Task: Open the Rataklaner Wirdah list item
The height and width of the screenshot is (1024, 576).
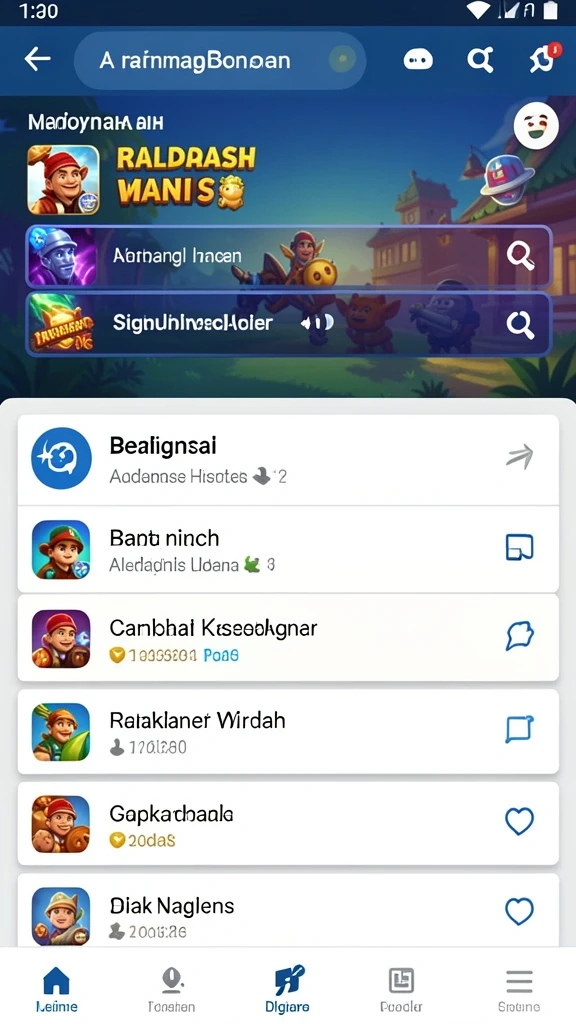Action: (288, 731)
